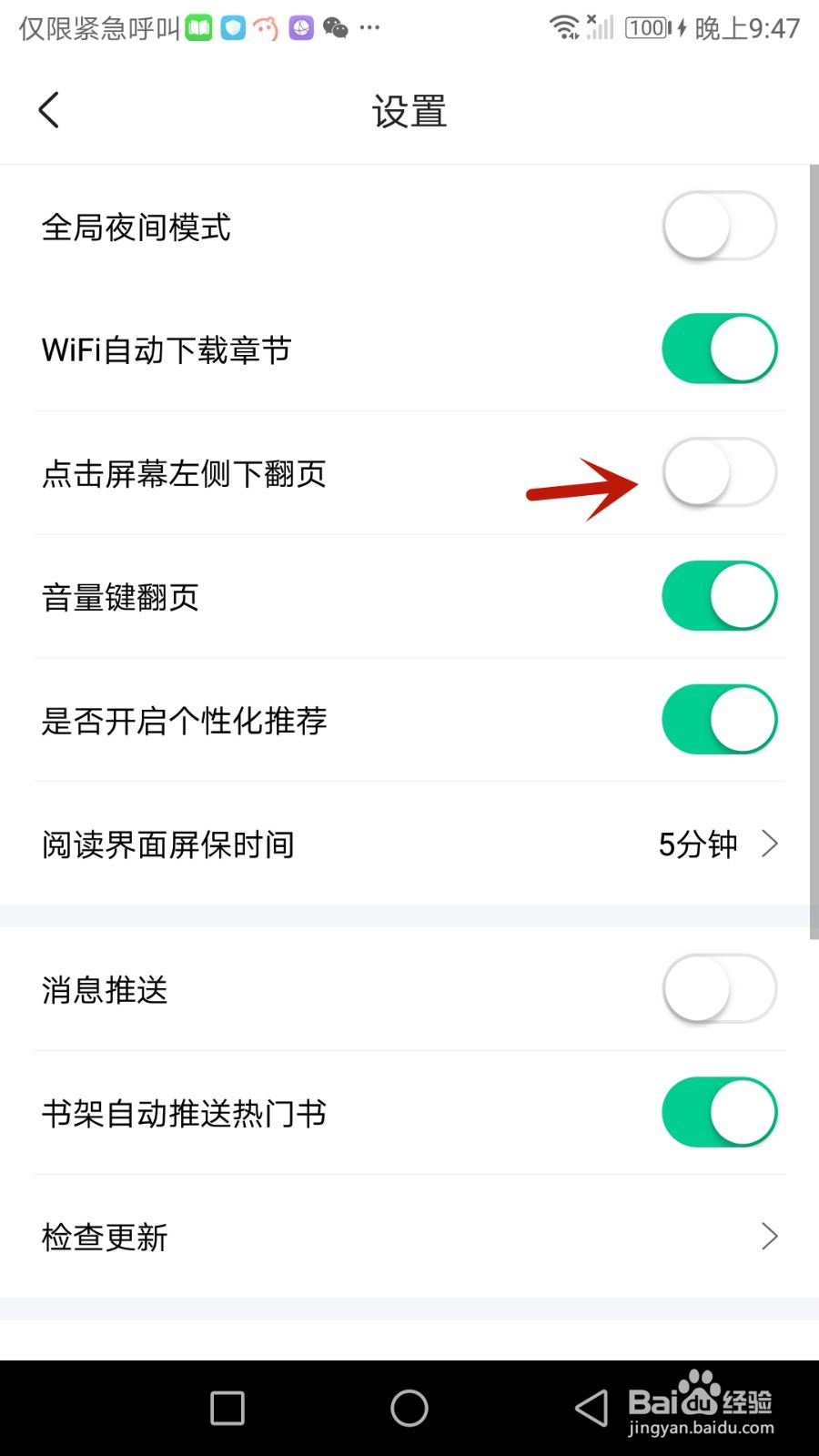Tap the home circle navigation button
Viewport: 819px width, 1456px height.
(409, 1408)
